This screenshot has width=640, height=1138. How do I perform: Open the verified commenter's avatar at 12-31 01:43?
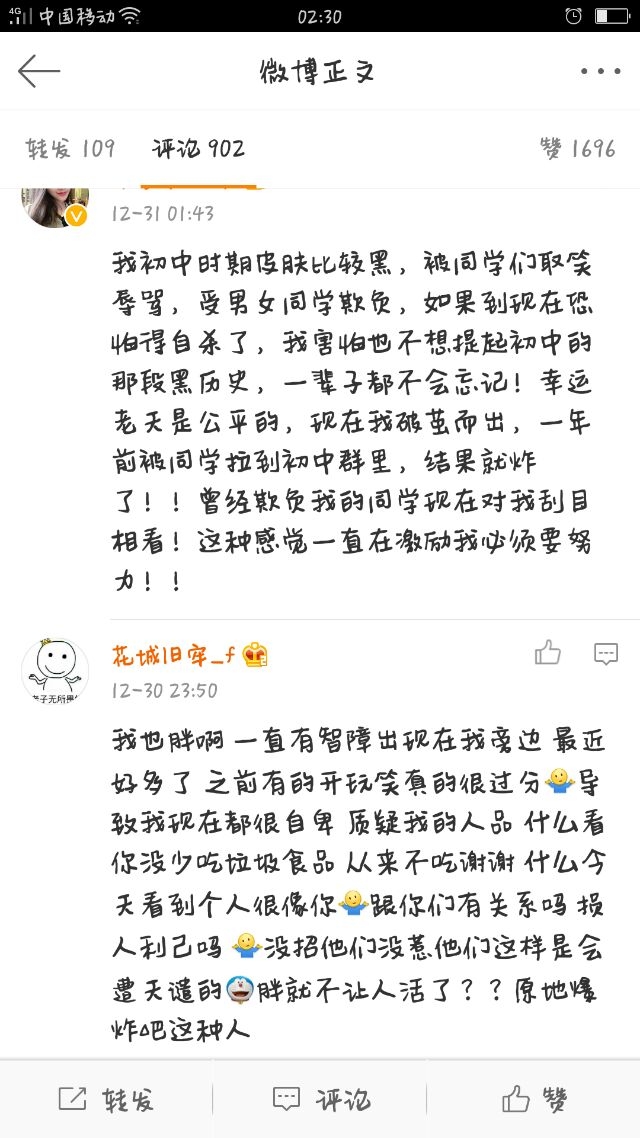[55, 206]
